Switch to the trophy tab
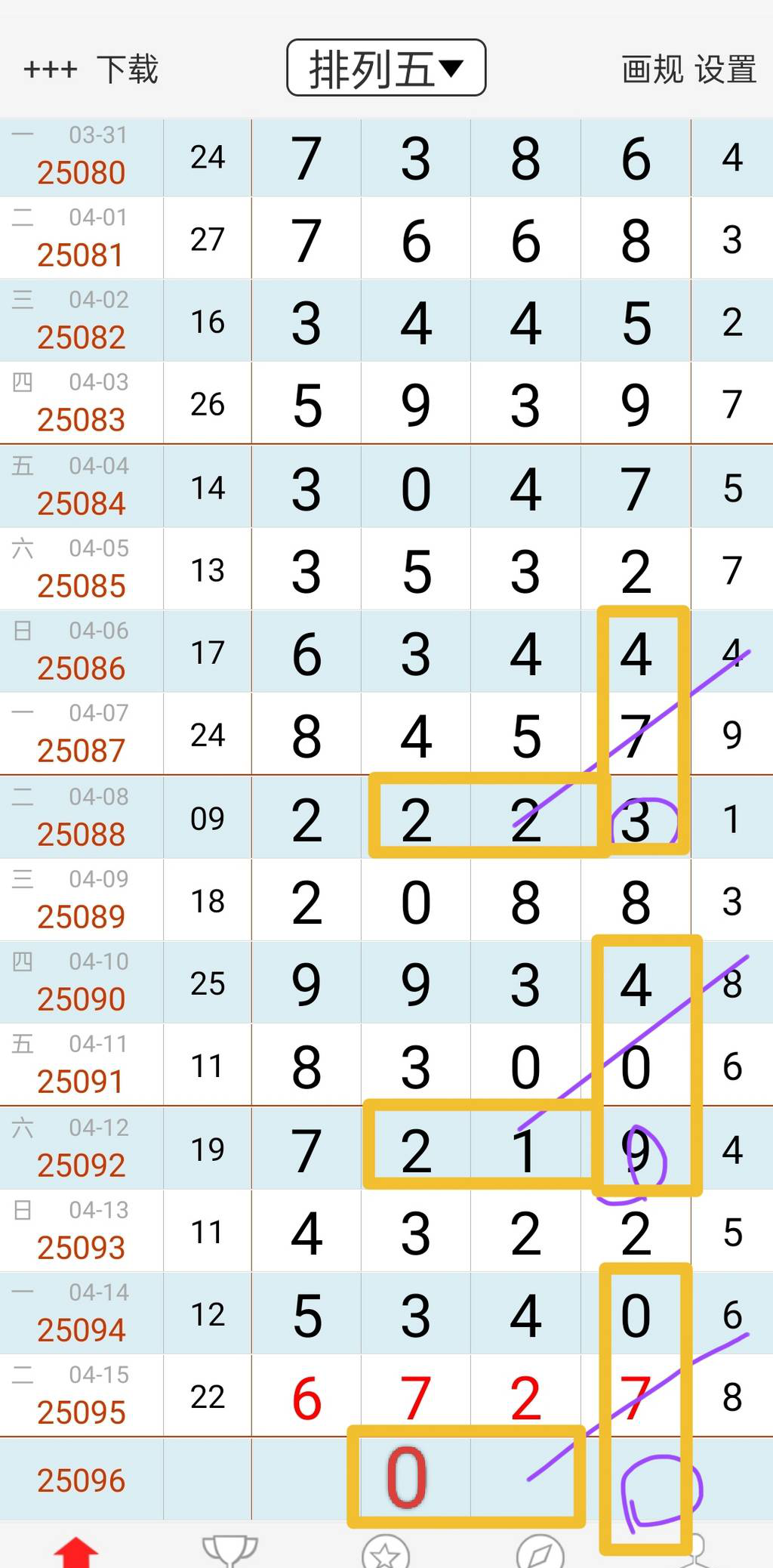 pyautogui.click(x=230, y=1551)
